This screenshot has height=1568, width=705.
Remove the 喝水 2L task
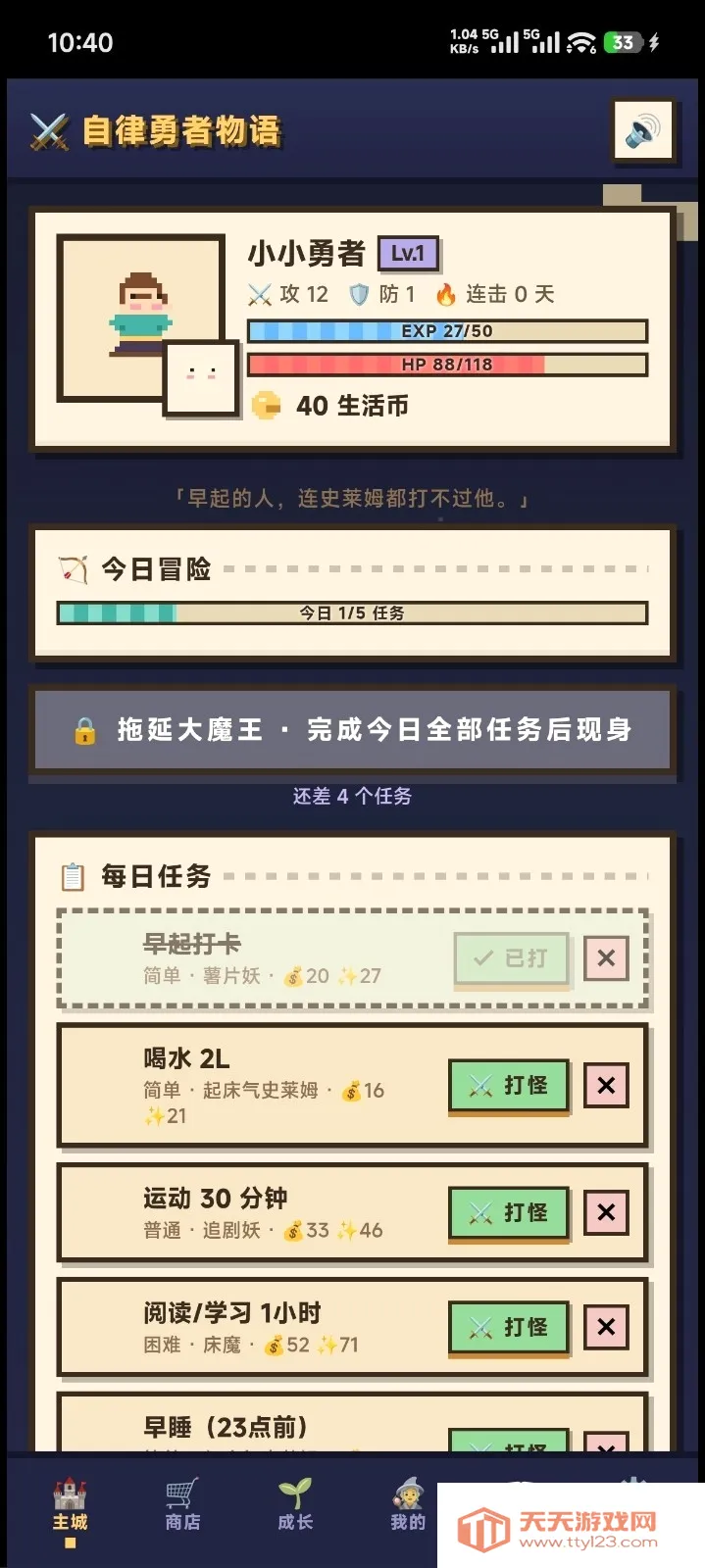pyautogui.click(x=606, y=1086)
